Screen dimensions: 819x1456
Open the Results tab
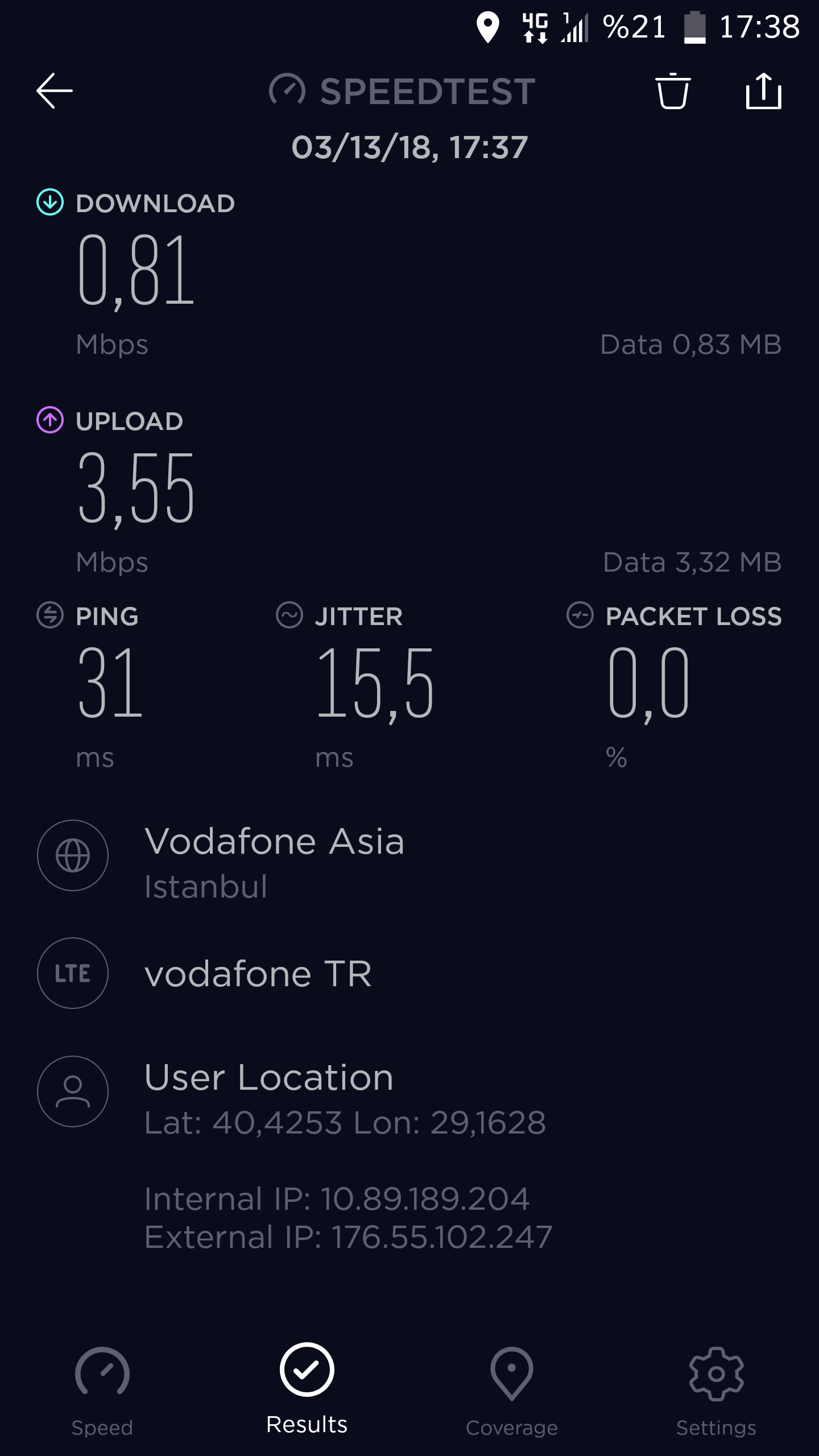pyautogui.click(x=307, y=1389)
